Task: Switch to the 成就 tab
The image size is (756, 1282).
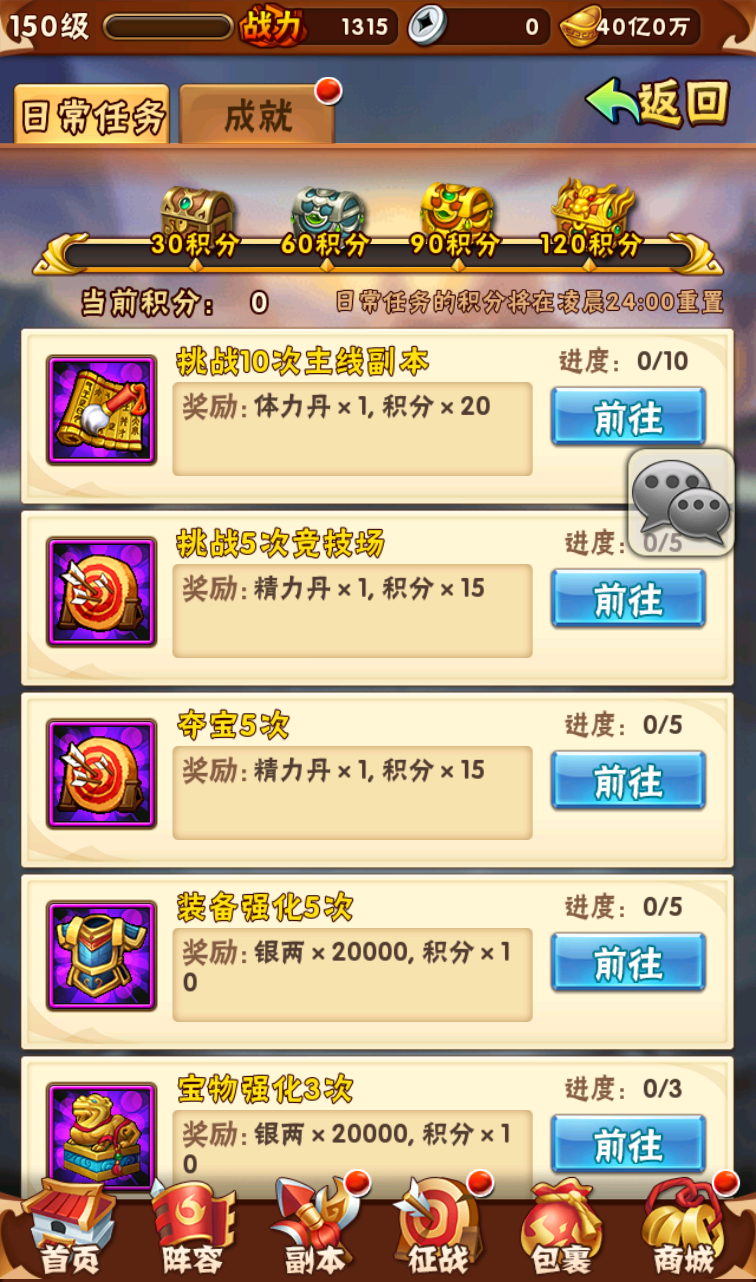Action: point(258,117)
